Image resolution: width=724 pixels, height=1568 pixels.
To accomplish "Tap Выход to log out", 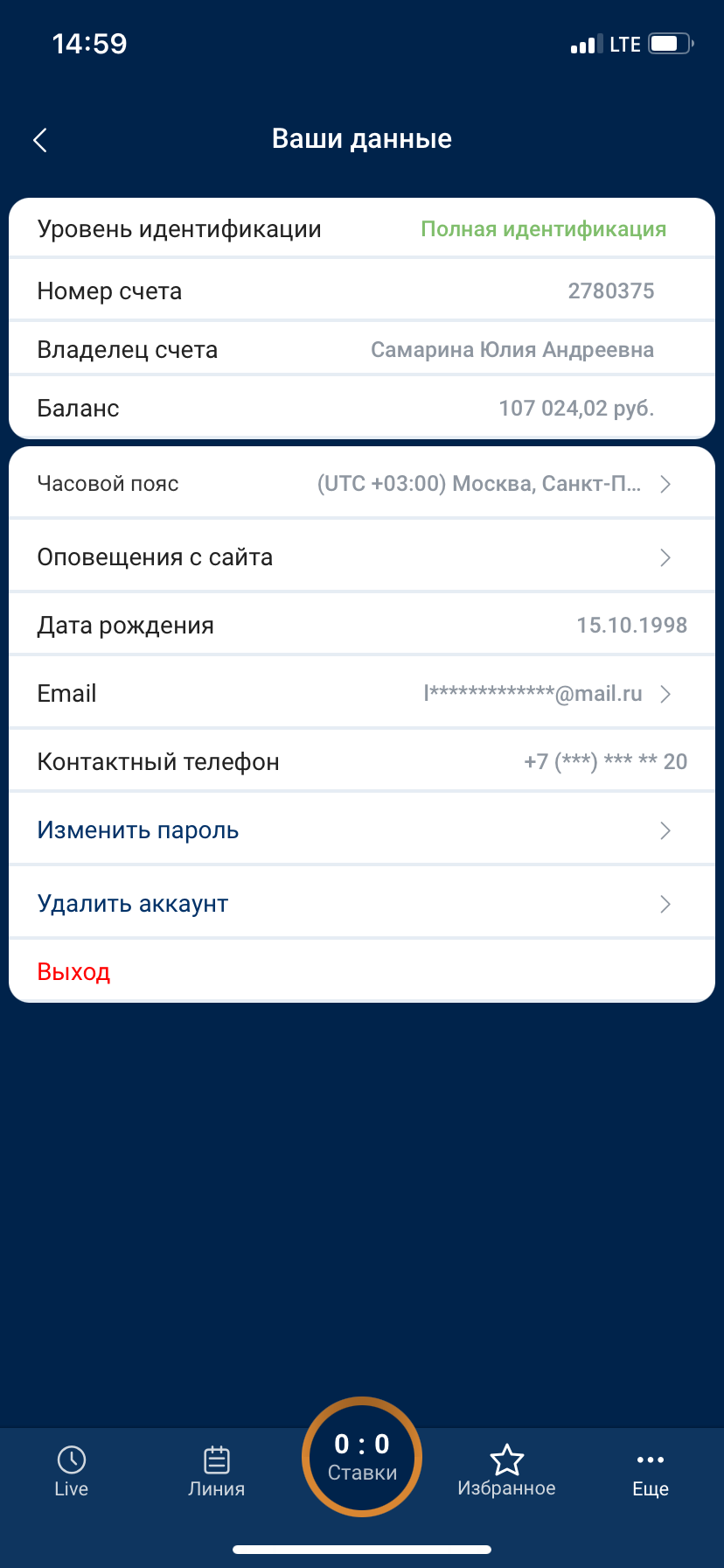I will [x=74, y=972].
